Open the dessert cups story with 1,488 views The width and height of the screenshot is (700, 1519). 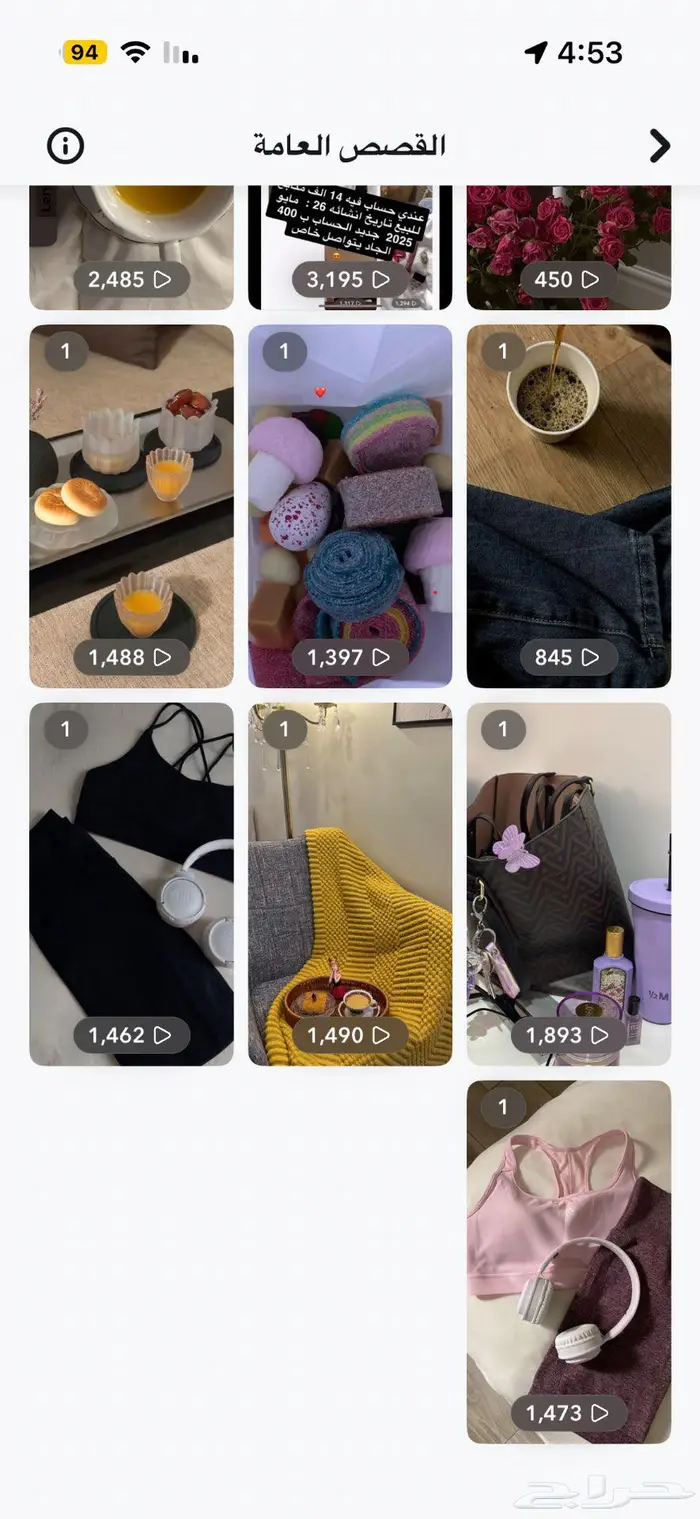(131, 505)
